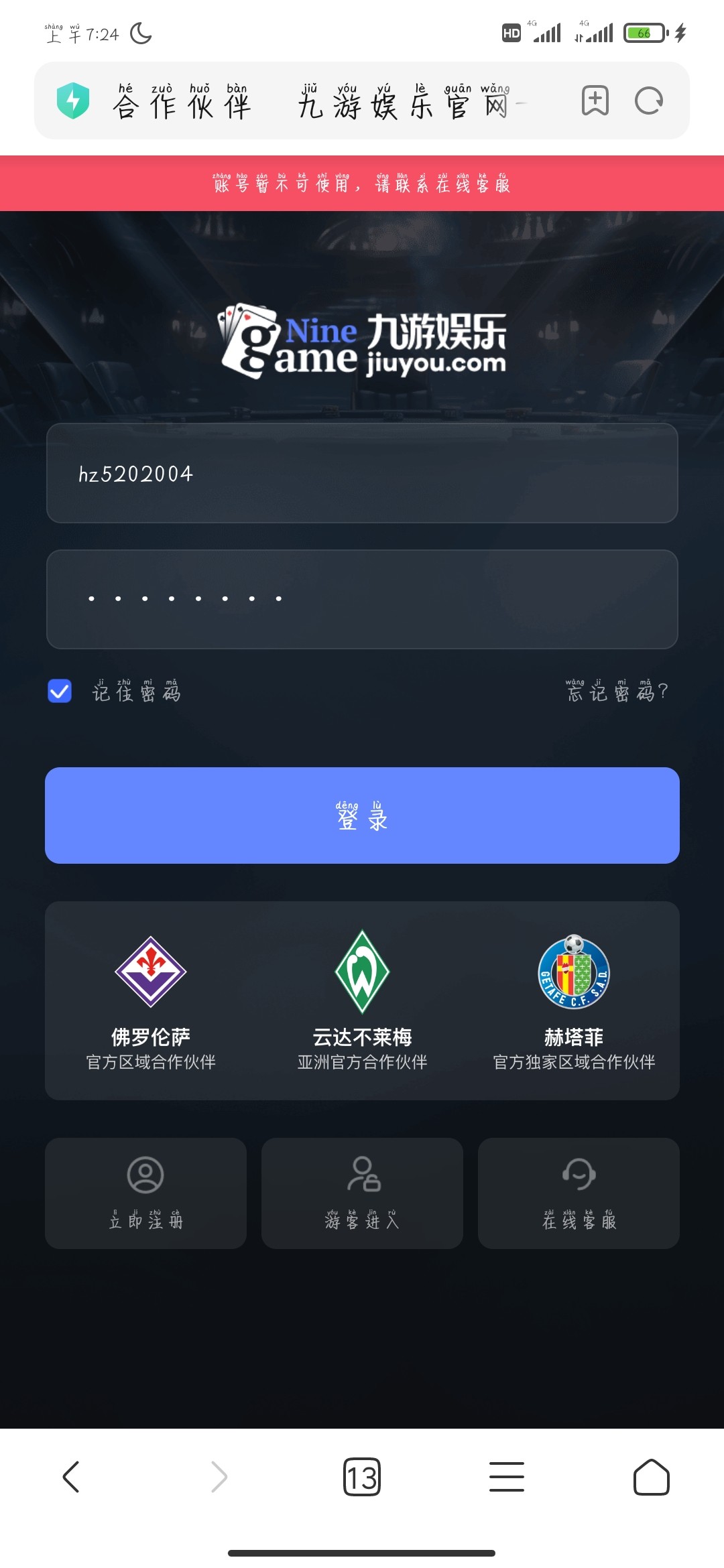Screen dimensions: 724x1568
Task: Edit the username field hz5202004
Action: [x=362, y=473]
